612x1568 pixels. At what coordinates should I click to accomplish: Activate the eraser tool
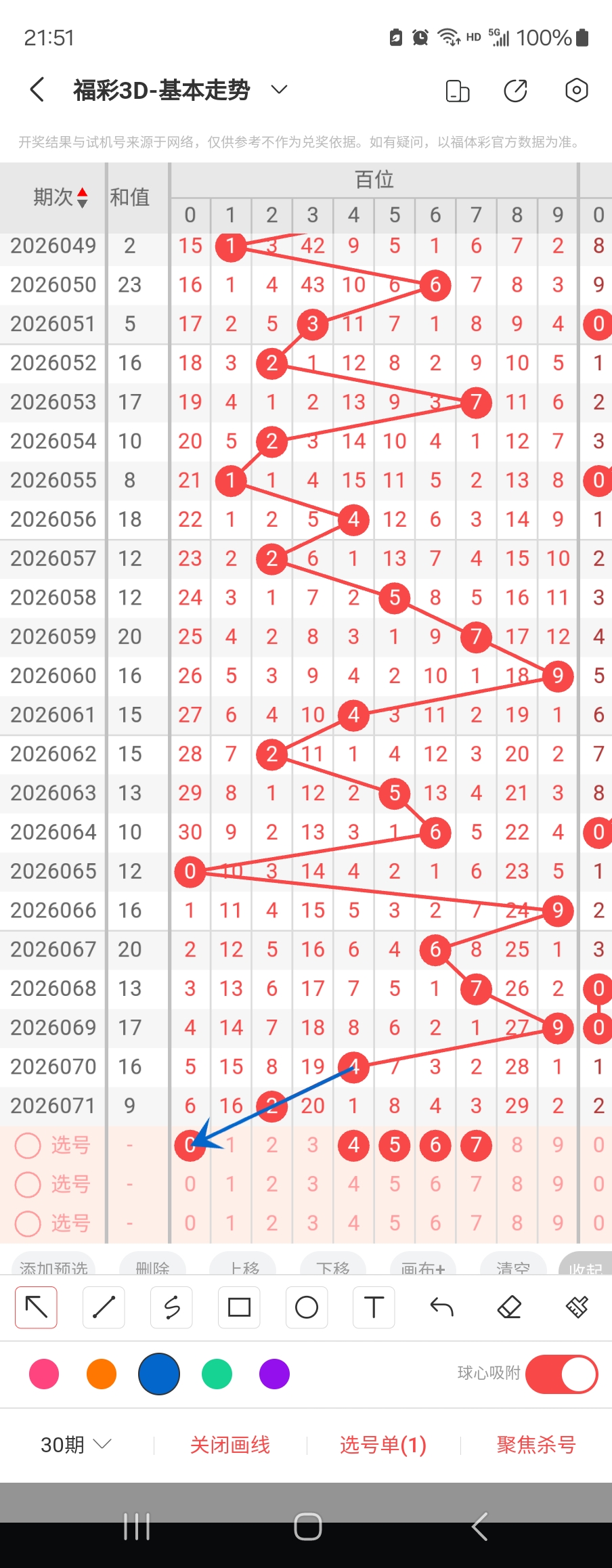point(509,1307)
